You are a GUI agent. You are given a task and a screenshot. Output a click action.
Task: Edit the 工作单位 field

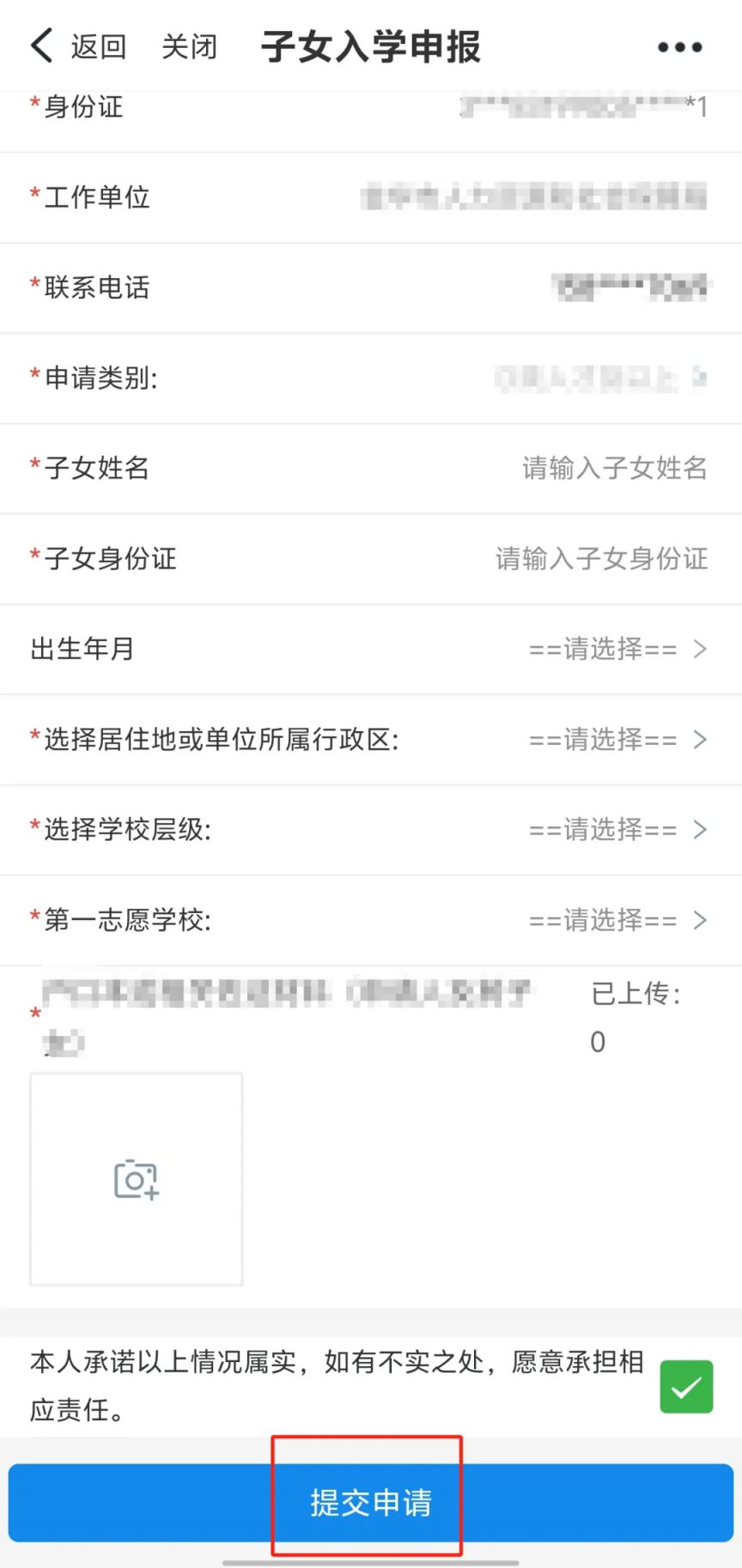click(371, 197)
